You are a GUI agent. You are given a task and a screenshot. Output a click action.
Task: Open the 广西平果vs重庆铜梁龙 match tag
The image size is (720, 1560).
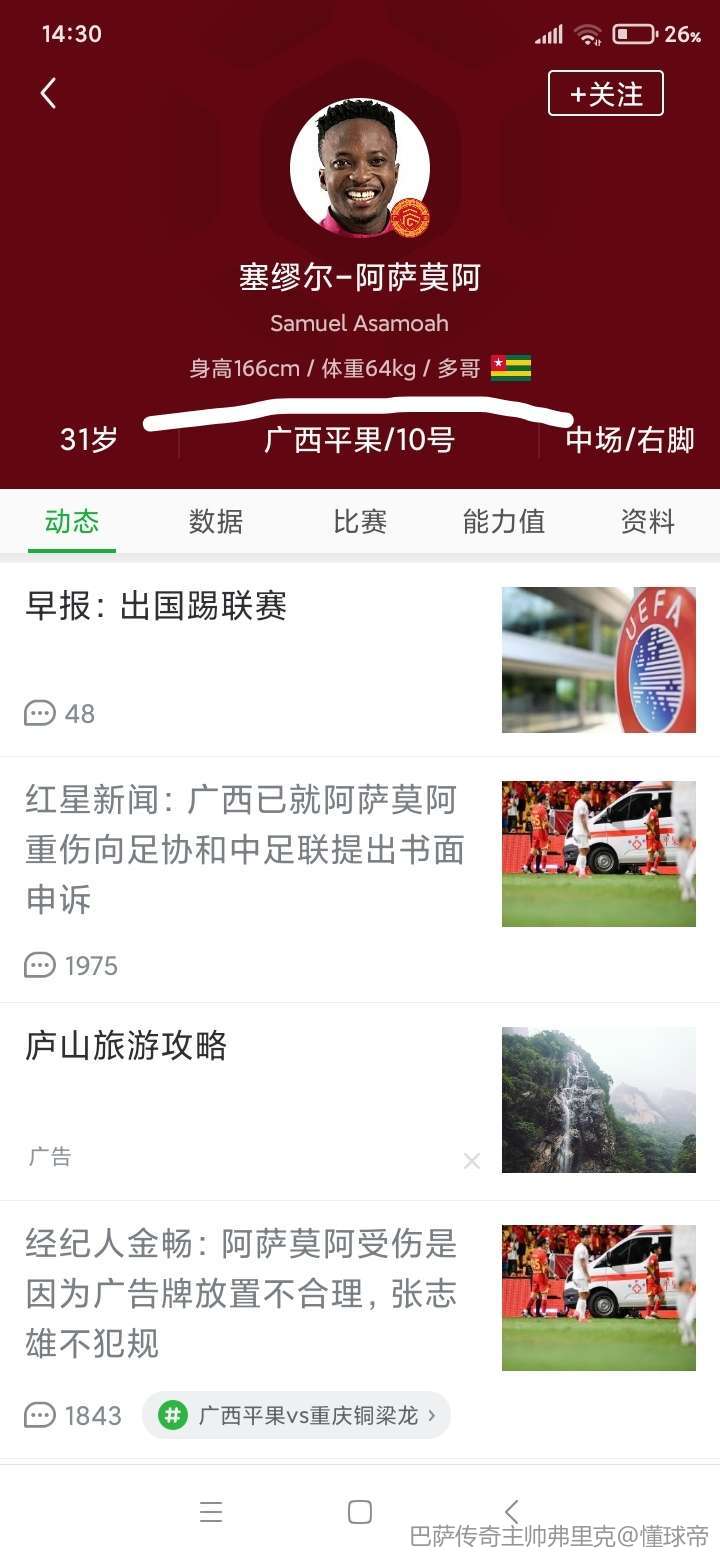pos(297,1415)
